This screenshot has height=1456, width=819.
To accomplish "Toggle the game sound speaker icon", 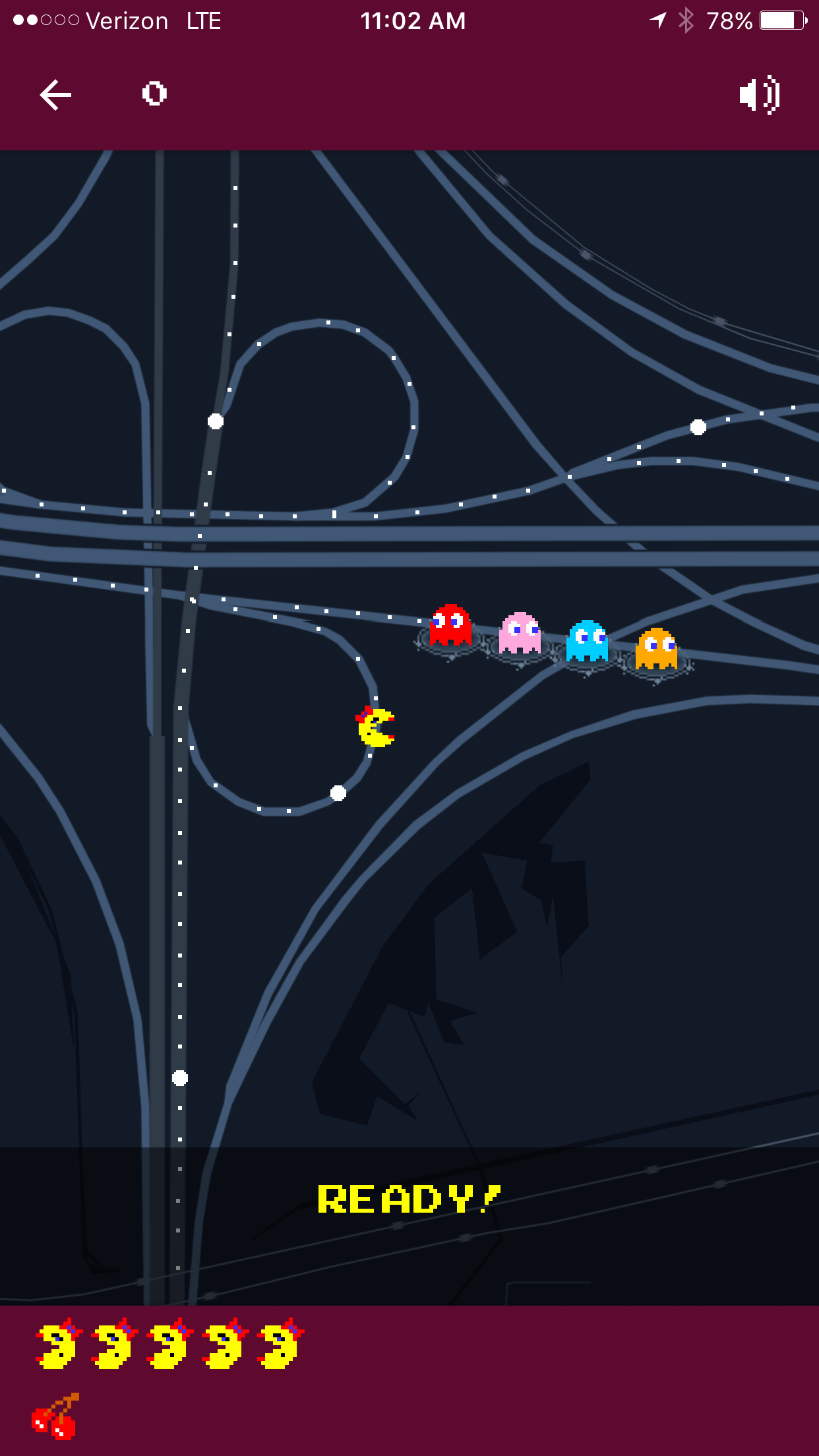I will pos(760,95).
